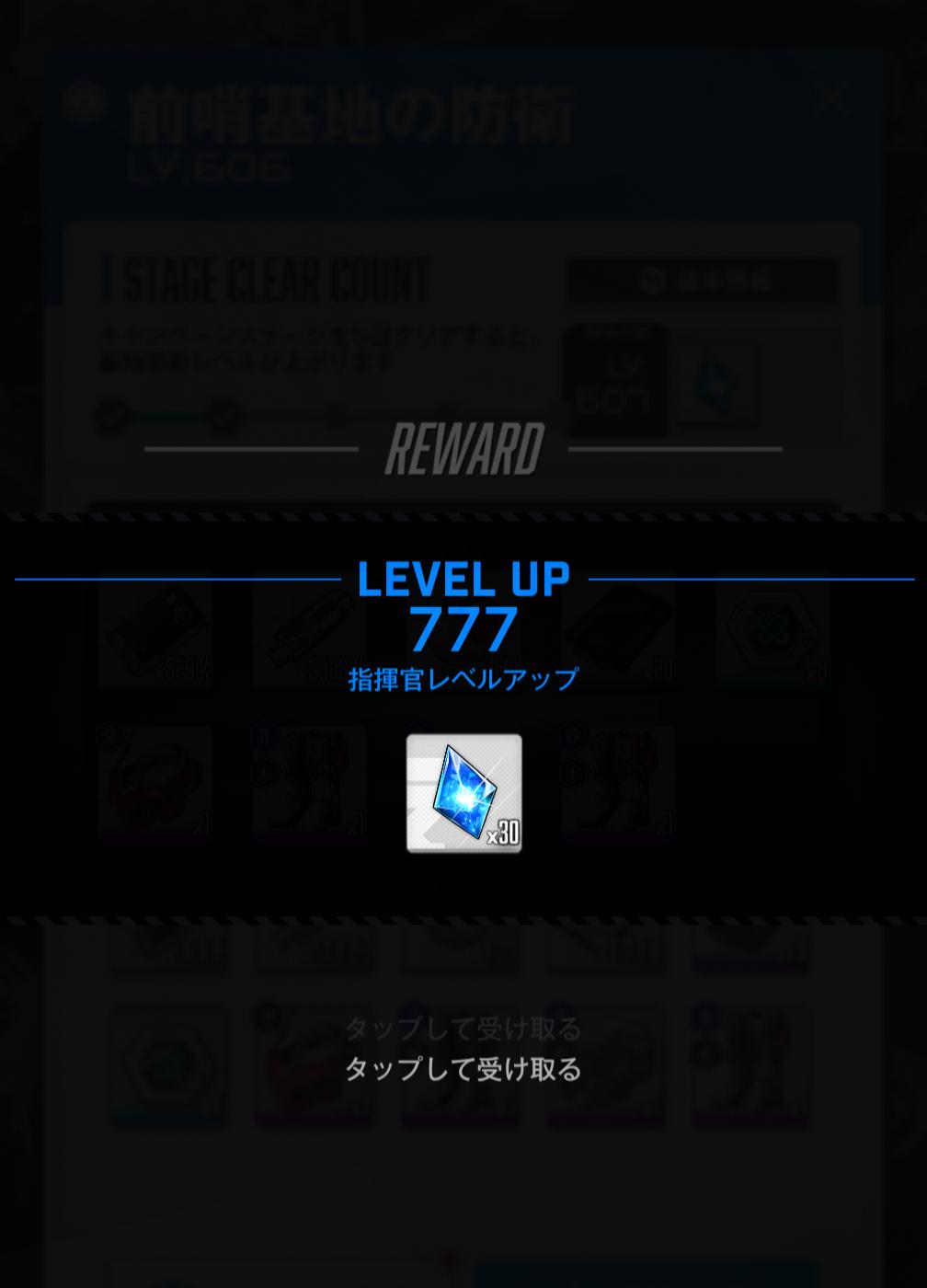Tap the blue gem x30 reward item

pos(463,793)
